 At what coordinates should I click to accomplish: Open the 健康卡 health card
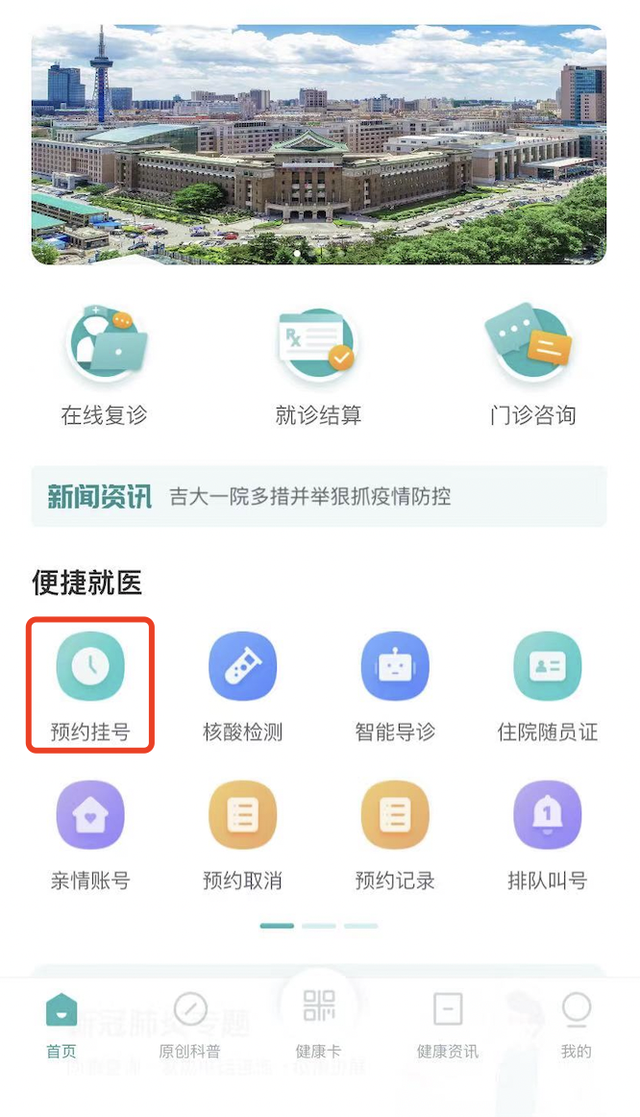coord(319,1020)
